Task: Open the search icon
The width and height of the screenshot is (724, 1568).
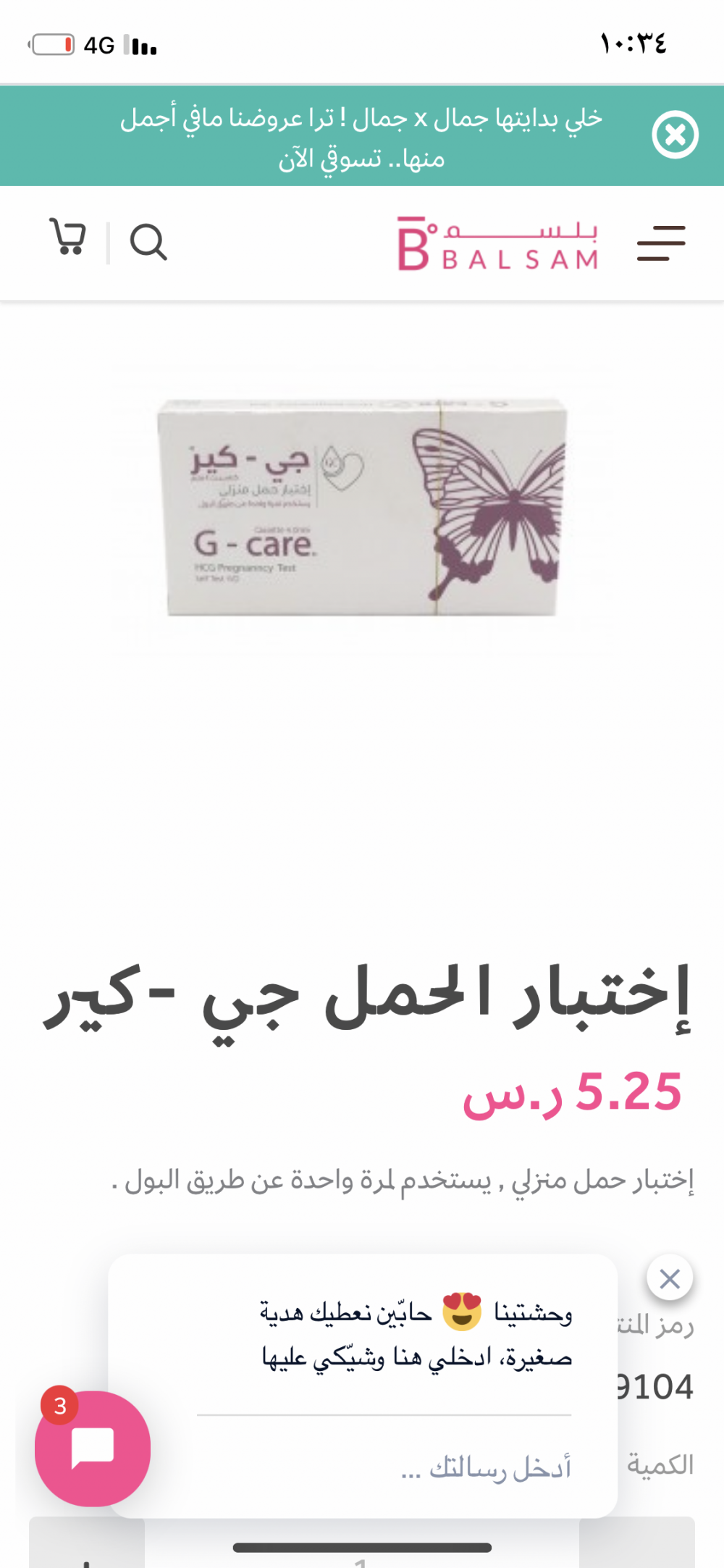Action: (148, 242)
